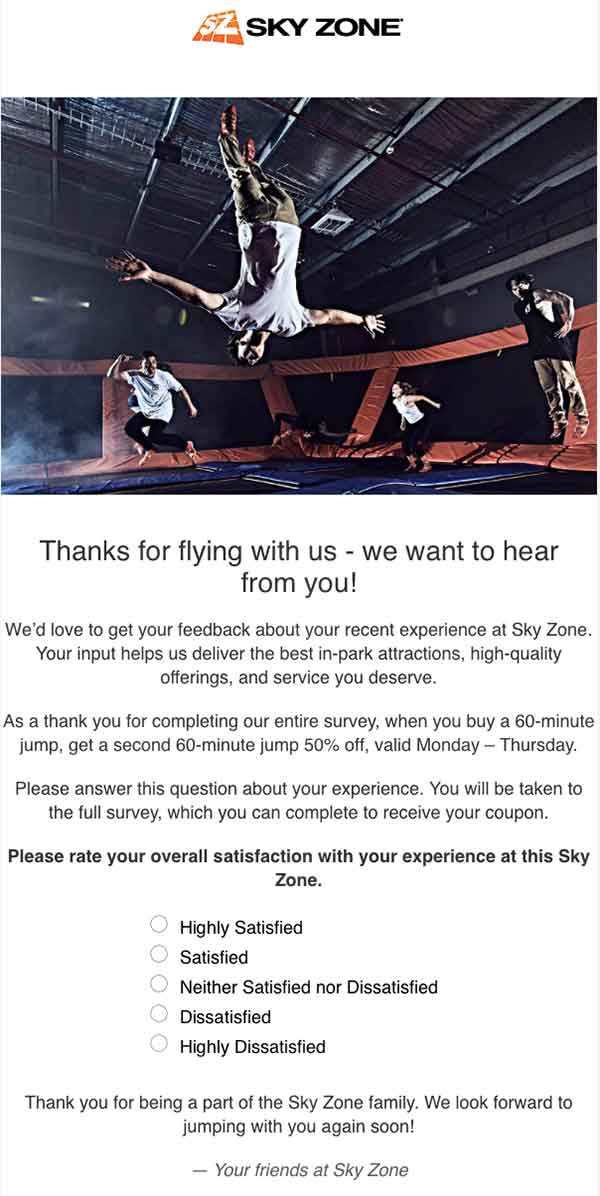This screenshot has width=600, height=1196.
Task: Select Highly Dissatisfied as rating
Action: click(x=158, y=1044)
